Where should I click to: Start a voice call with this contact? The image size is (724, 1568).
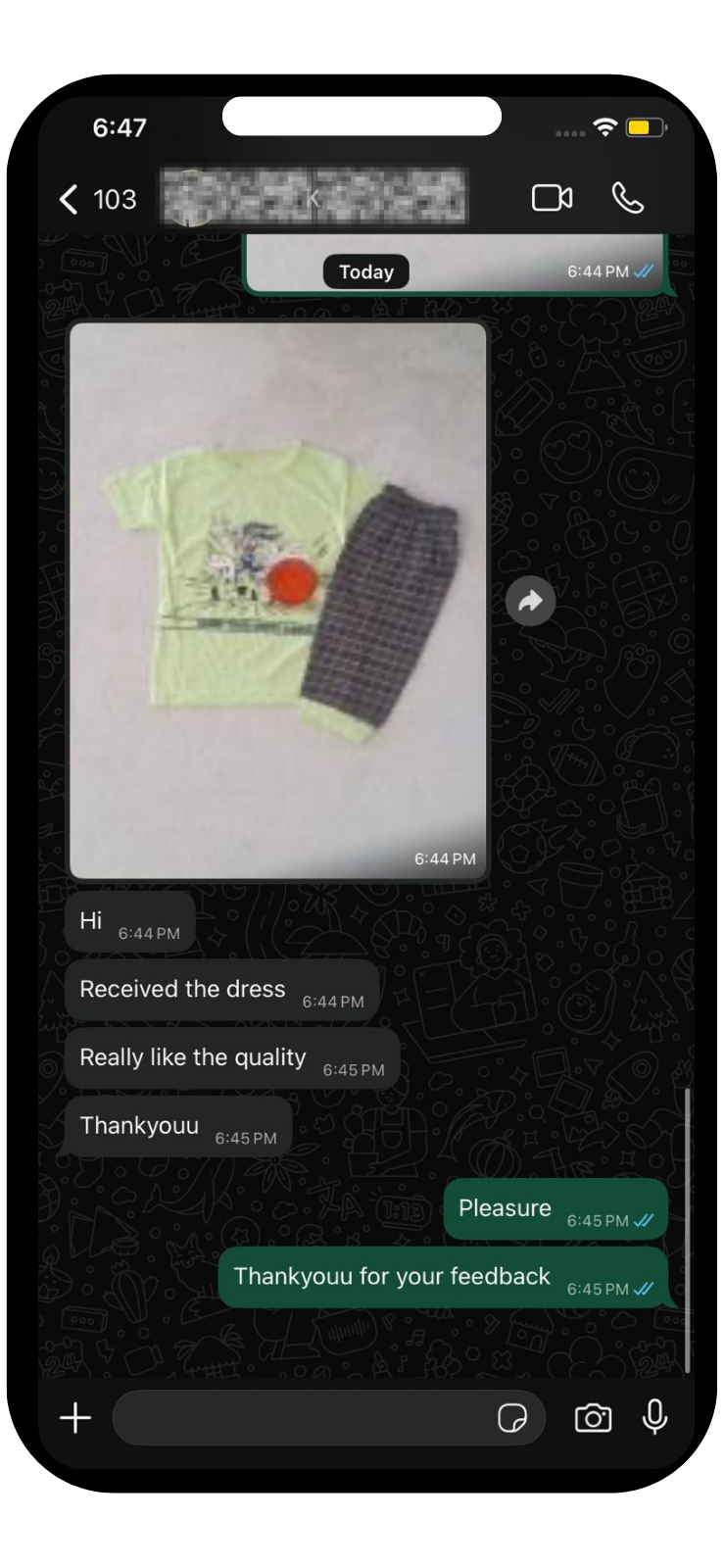pyautogui.click(x=628, y=199)
